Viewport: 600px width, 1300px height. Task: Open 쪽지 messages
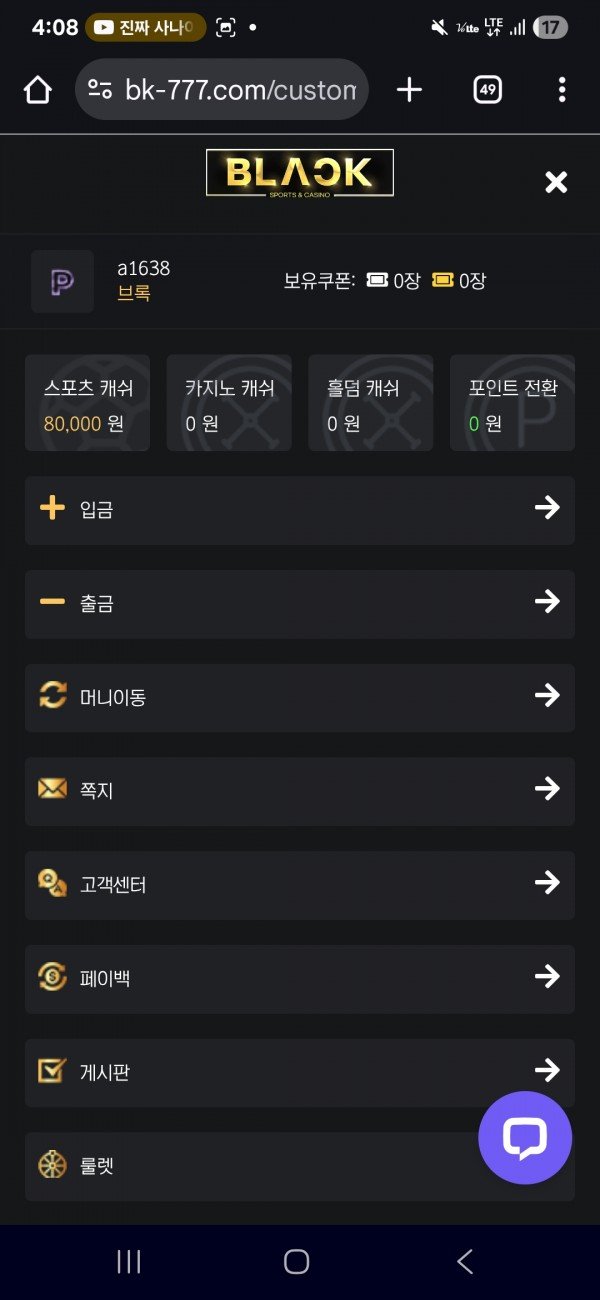tap(300, 791)
